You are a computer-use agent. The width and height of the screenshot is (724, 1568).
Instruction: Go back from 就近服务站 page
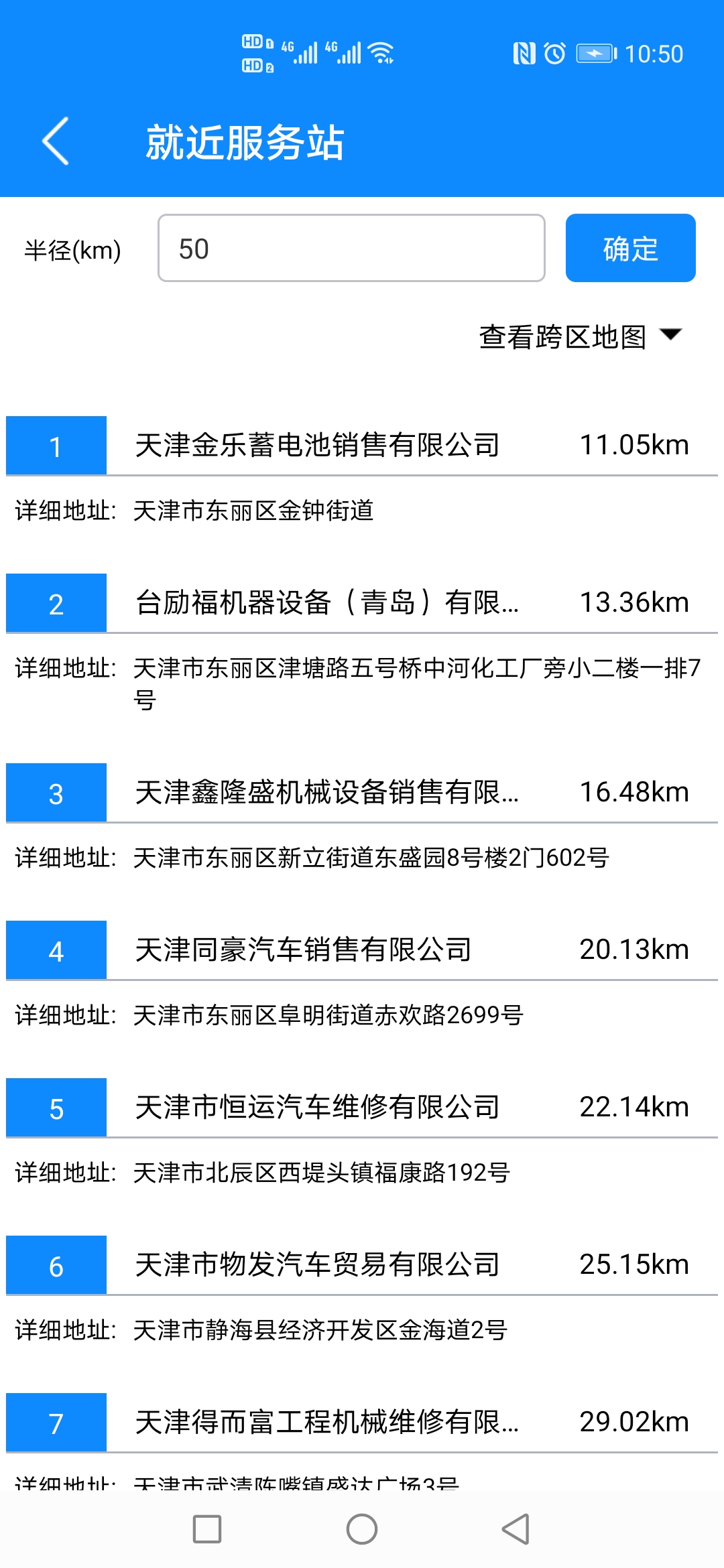[56, 141]
